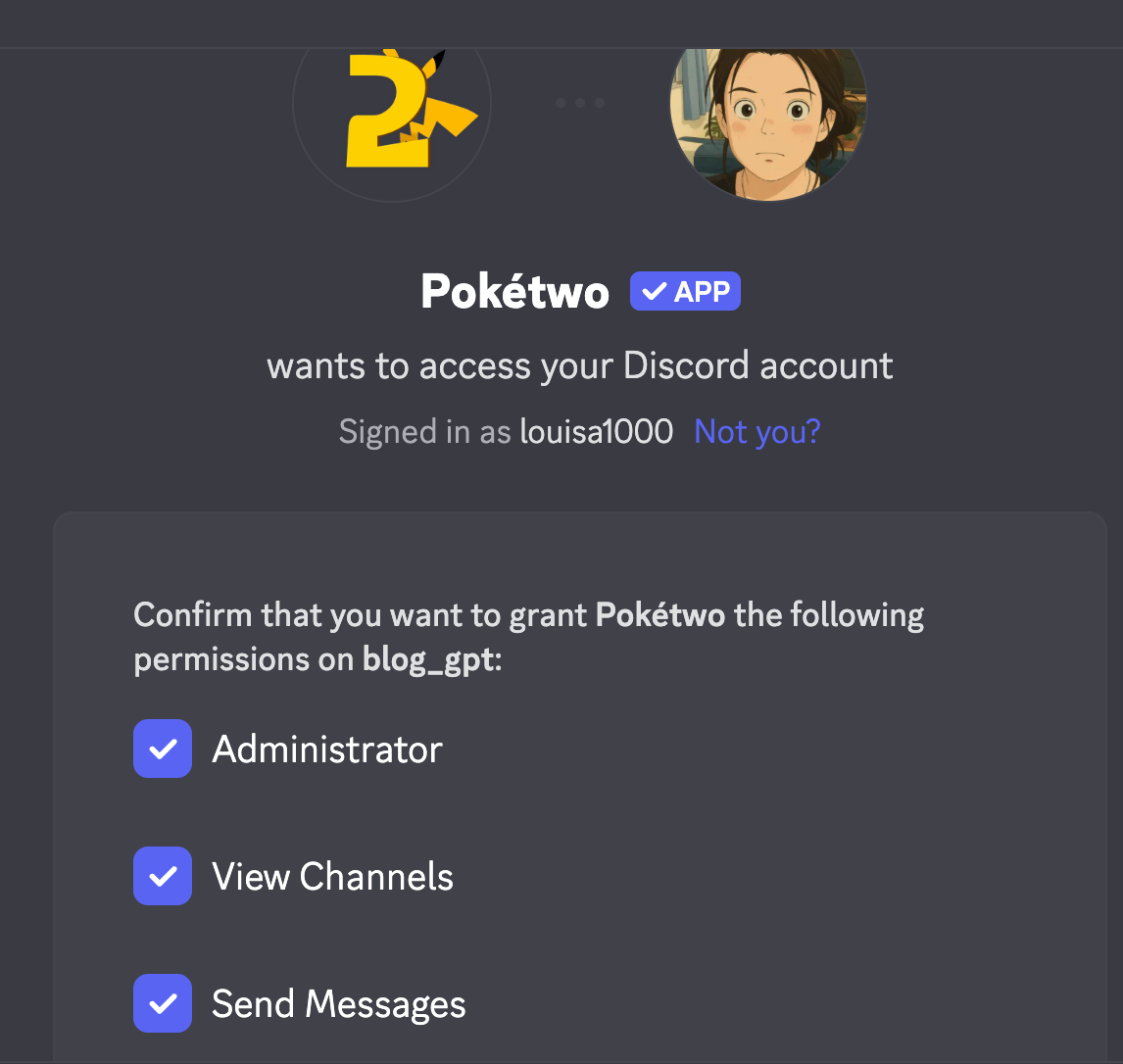The width and height of the screenshot is (1123, 1064).
Task: Uncheck the View Channels permission
Action: point(163,876)
